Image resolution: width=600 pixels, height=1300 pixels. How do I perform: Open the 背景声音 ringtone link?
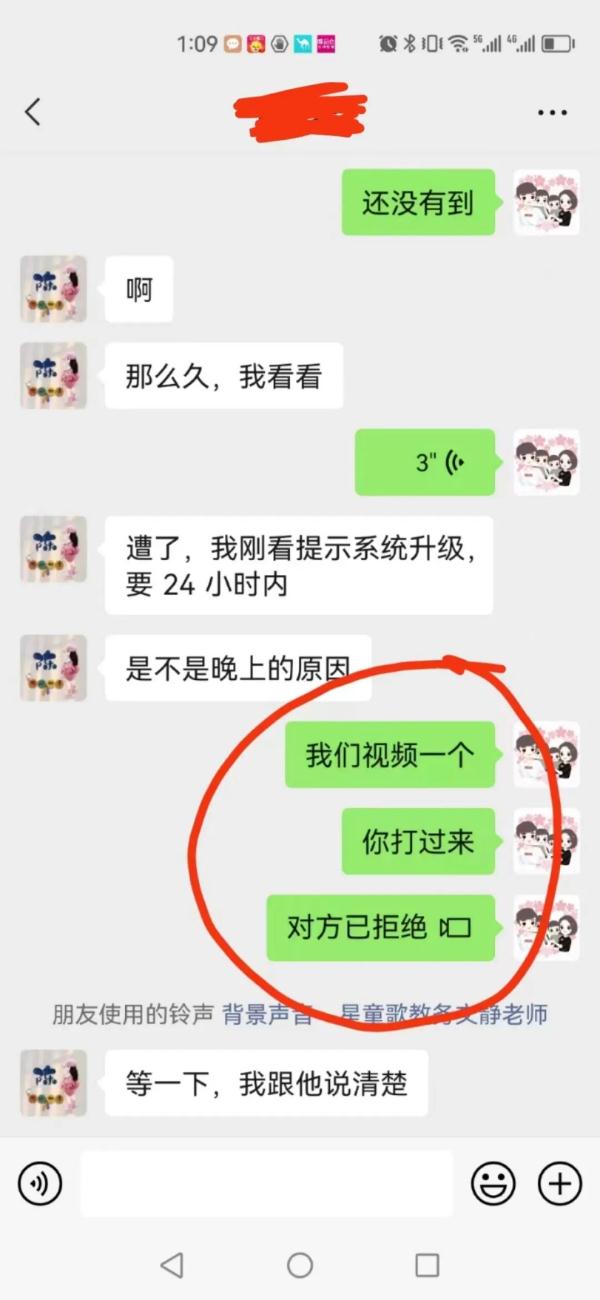[266, 1013]
